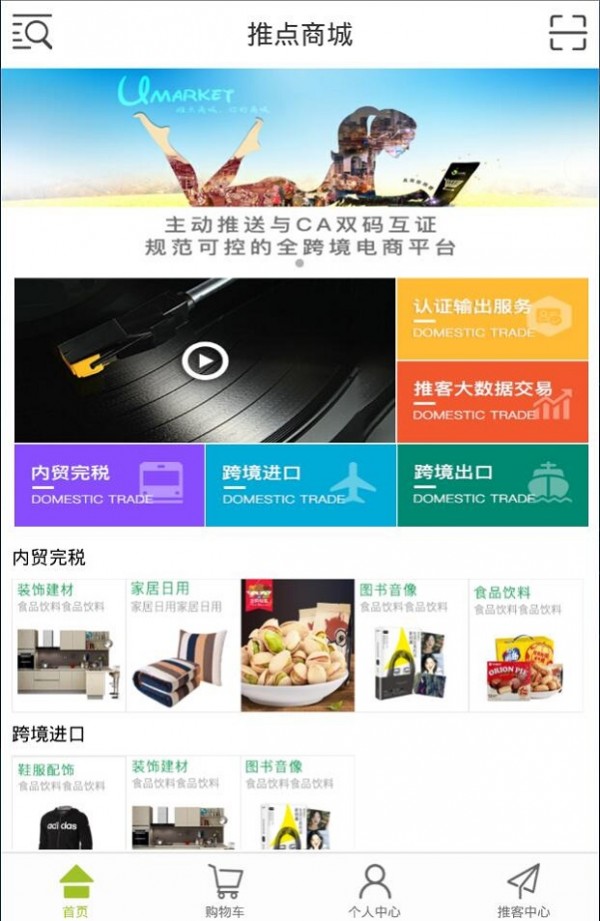
Task: Open the purple 内贸完税 tile
Action: tap(109, 485)
